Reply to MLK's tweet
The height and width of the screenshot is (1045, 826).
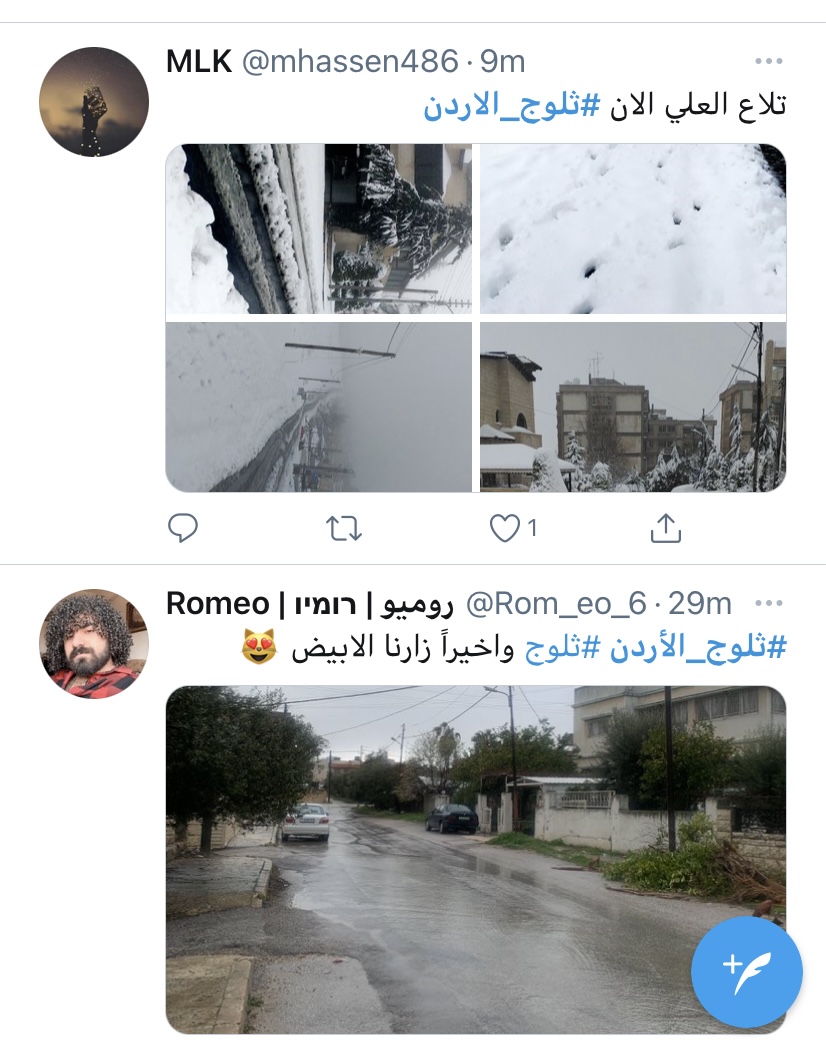183,528
